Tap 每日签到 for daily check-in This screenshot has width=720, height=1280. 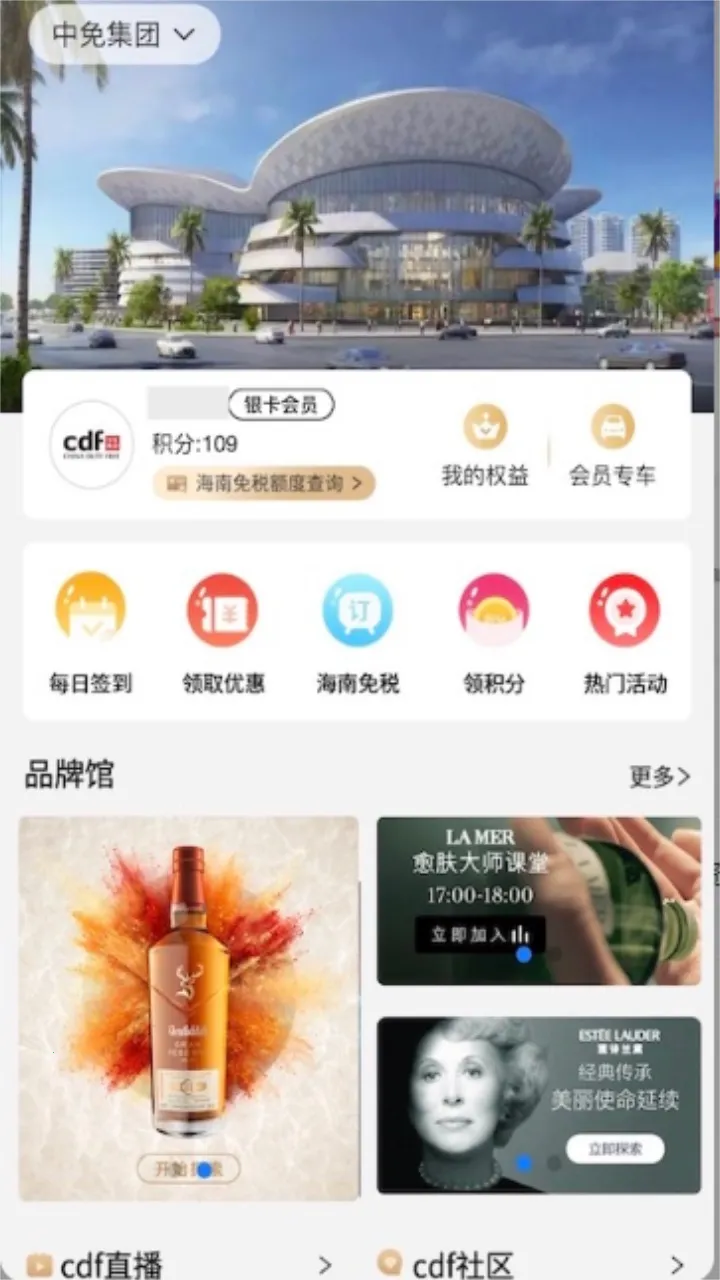[91, 632]
